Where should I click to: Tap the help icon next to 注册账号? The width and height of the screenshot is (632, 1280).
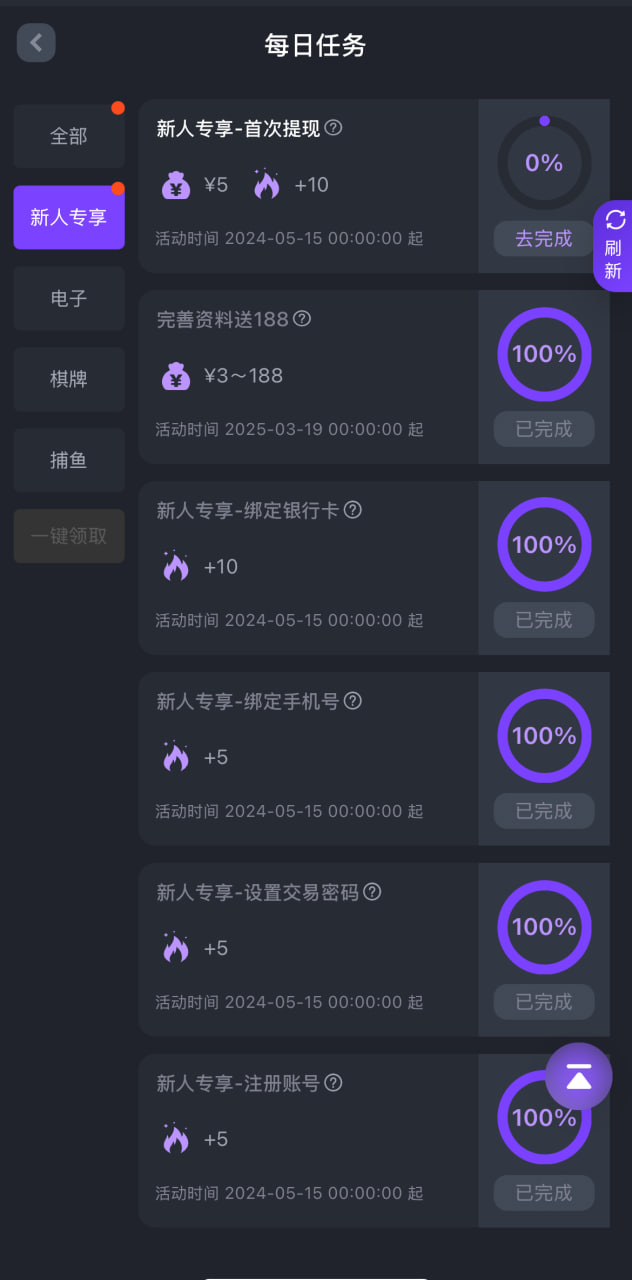[x=334, y=1083]
